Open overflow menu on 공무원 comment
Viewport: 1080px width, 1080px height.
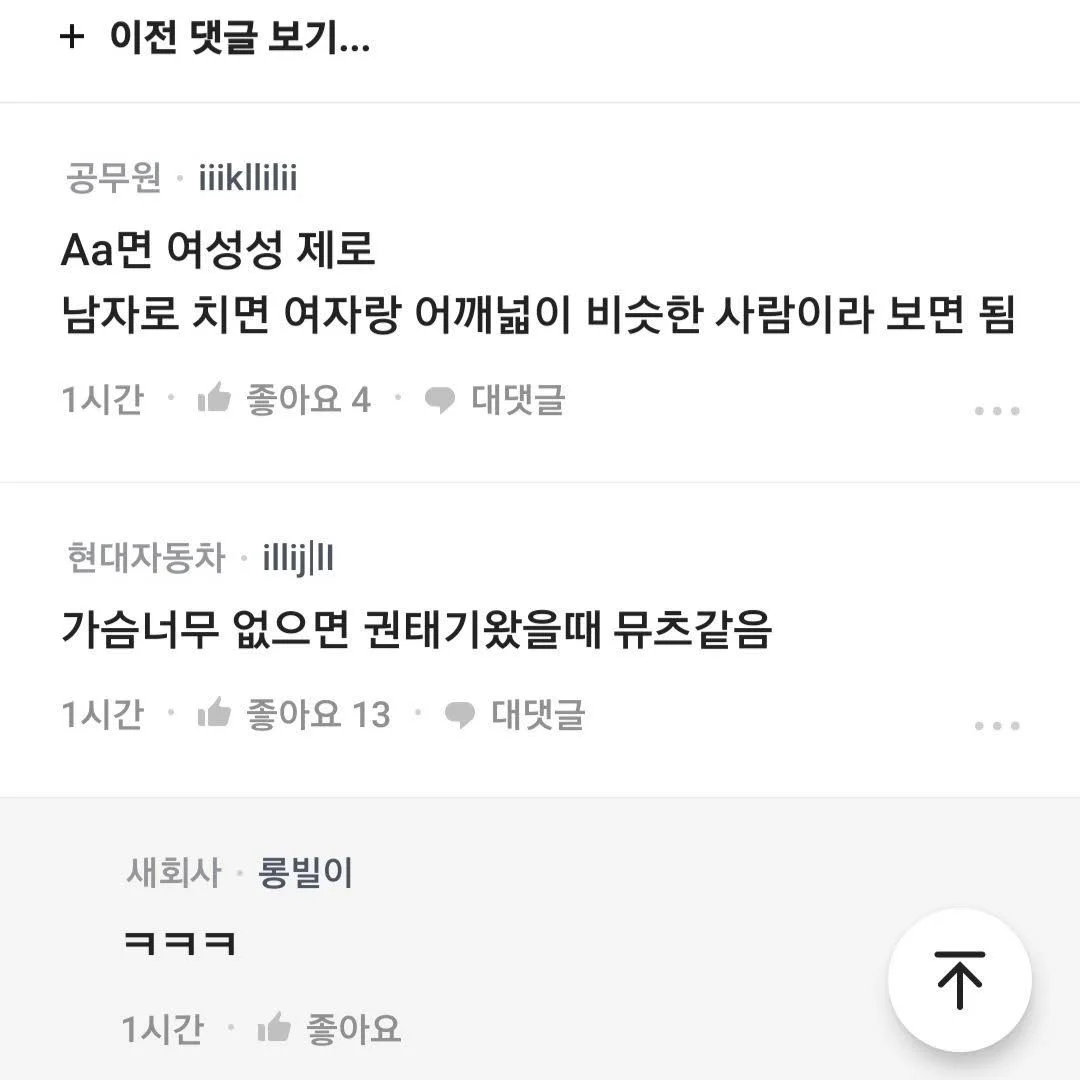(x=997, y=410)
